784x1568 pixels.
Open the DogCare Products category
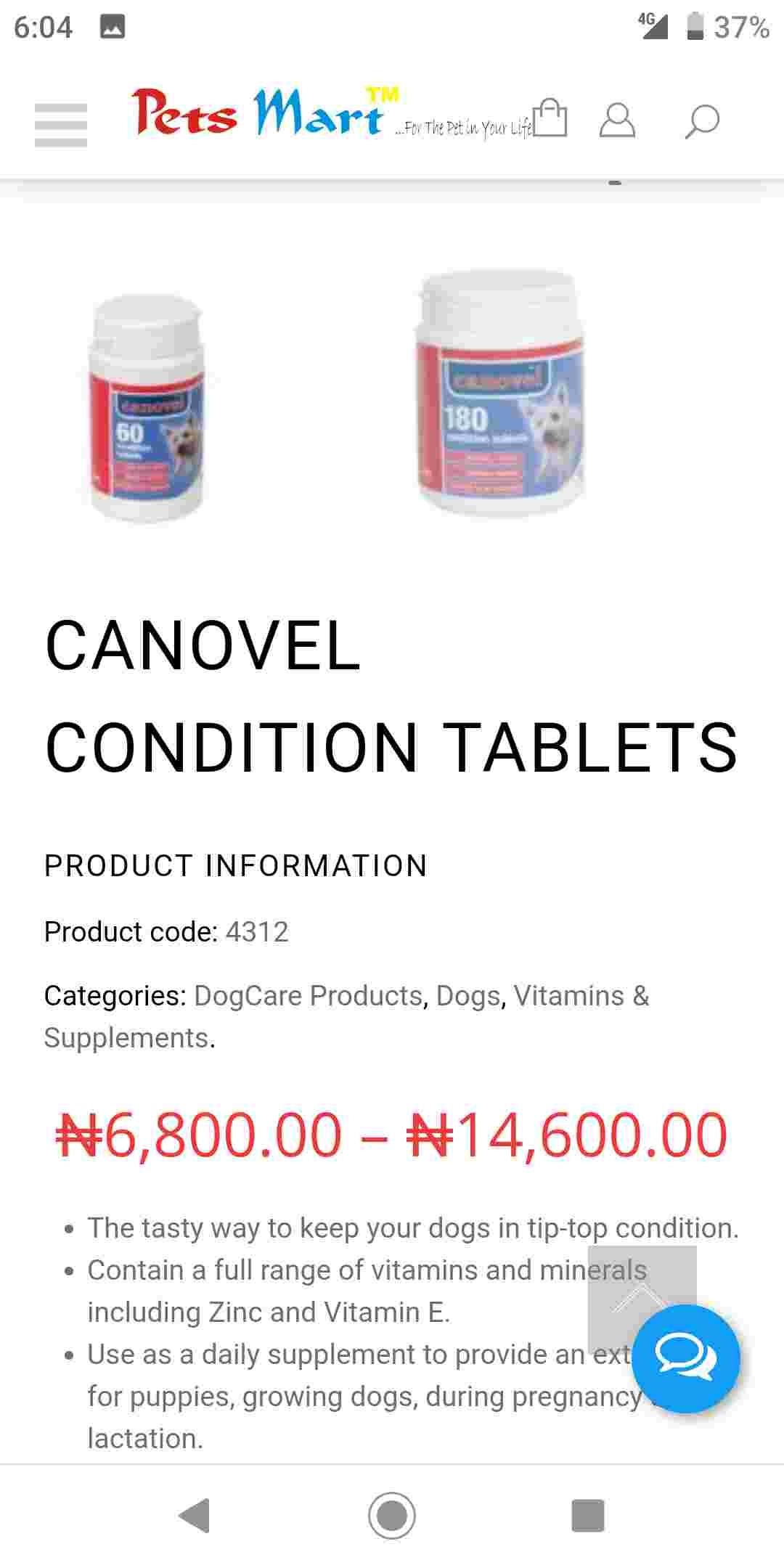[x=308, y=996]
